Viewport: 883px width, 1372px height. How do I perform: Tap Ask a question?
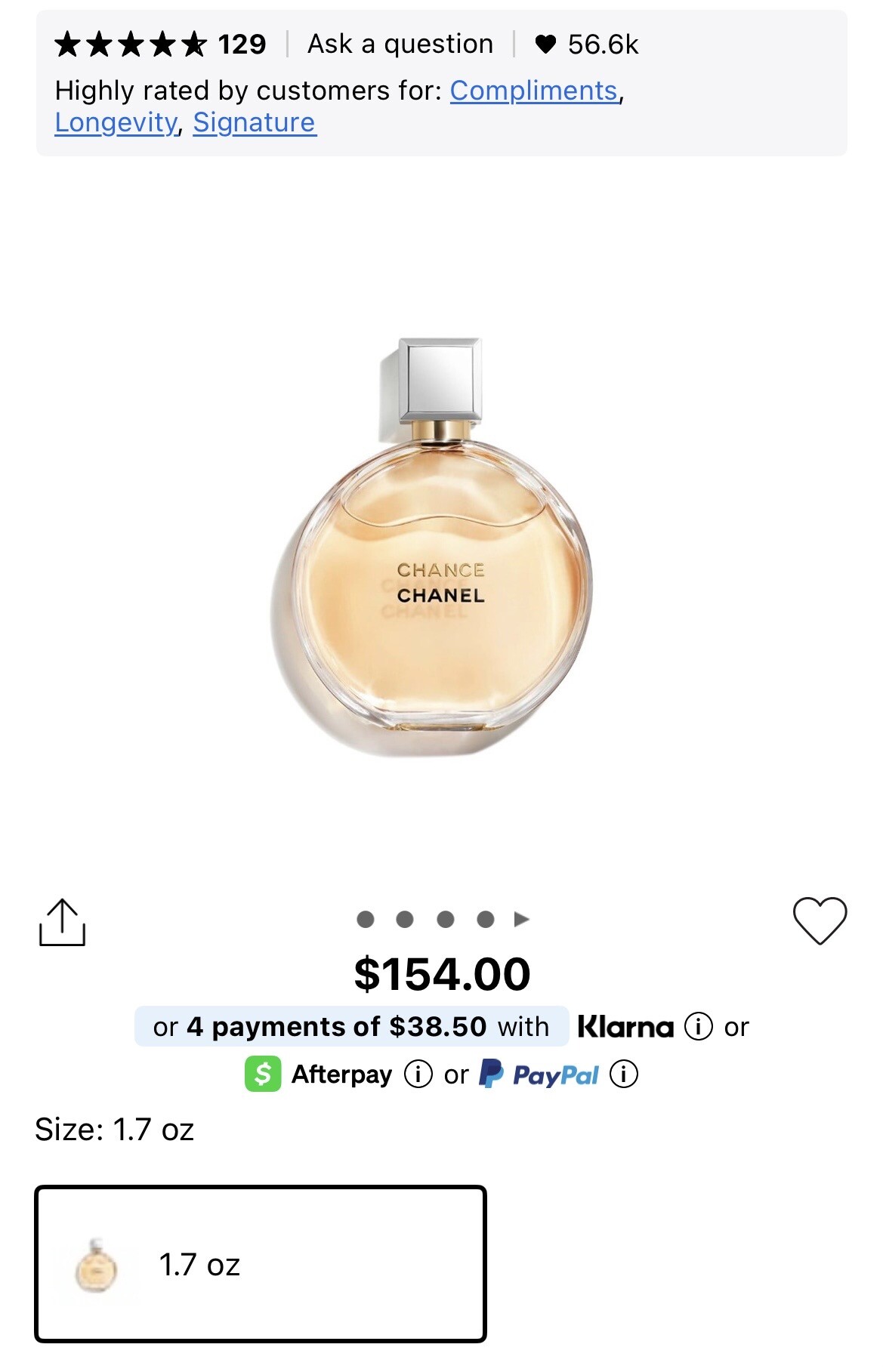[400, 44]
